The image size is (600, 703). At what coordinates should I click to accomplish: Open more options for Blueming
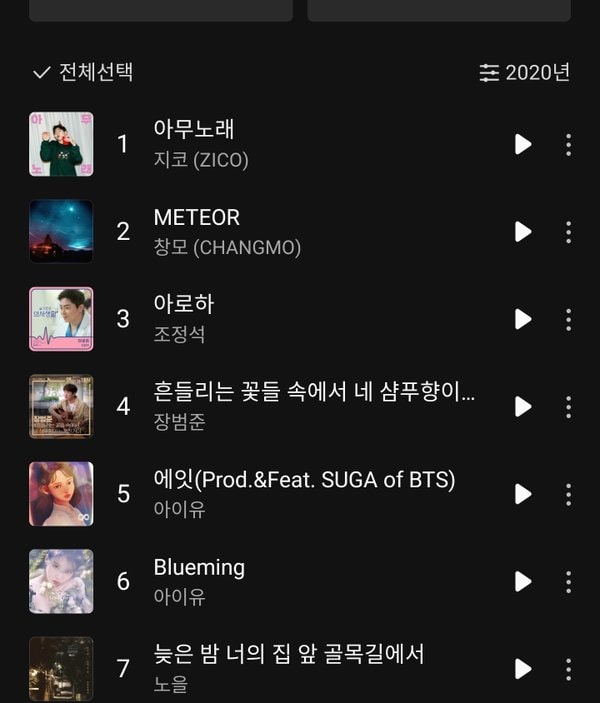568,582
